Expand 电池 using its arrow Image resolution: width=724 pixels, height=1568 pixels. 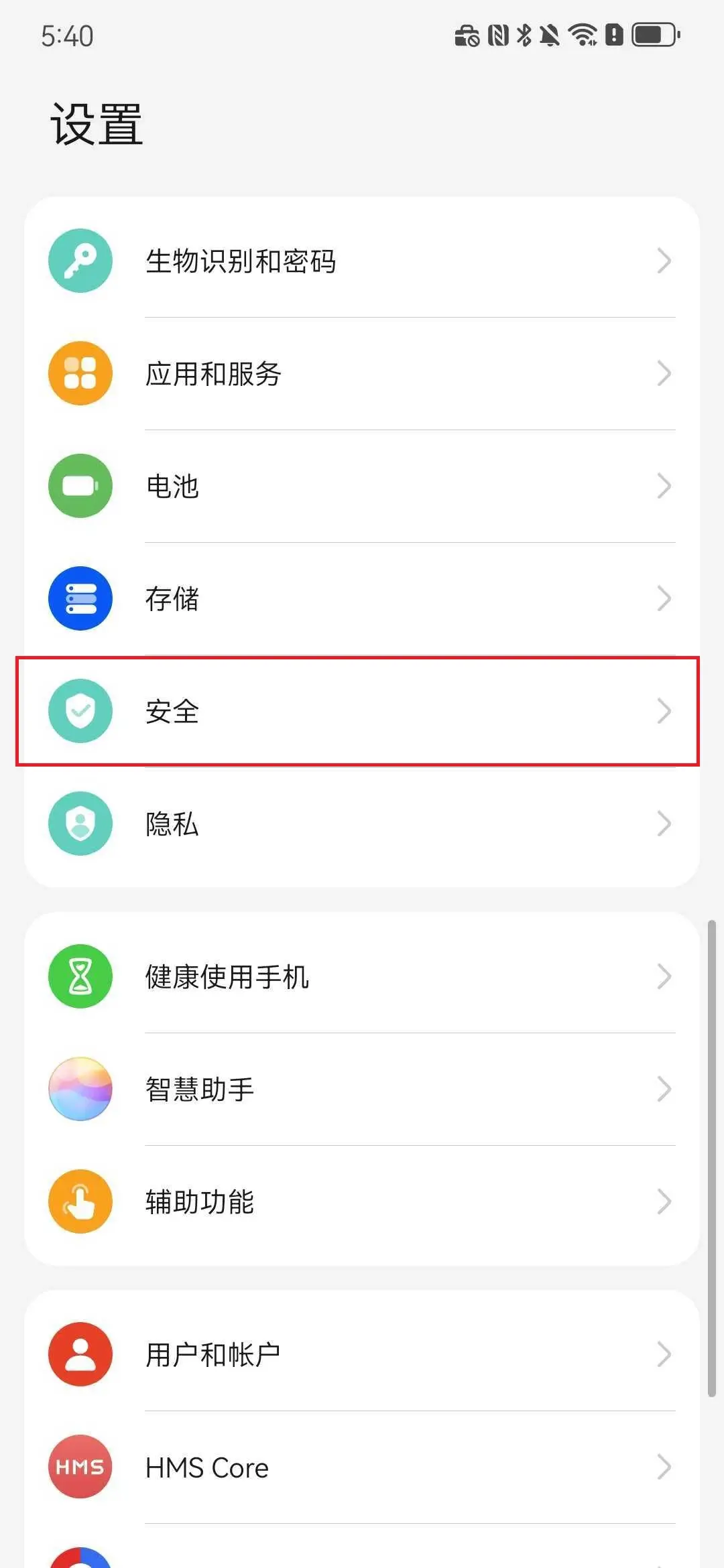tap(664, 486)
